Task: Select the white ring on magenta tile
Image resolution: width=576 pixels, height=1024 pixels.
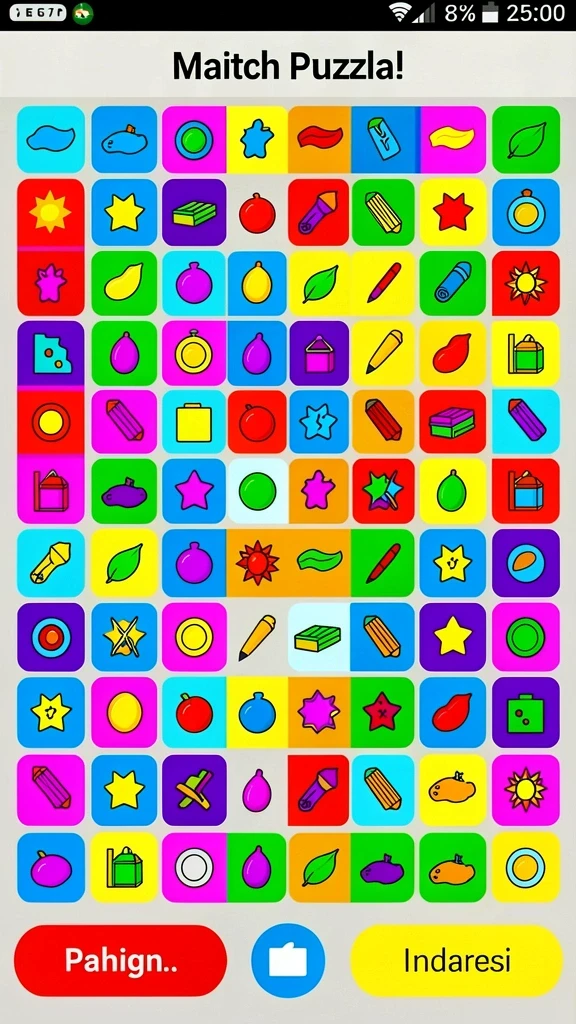Action: [x=194, y=867]
